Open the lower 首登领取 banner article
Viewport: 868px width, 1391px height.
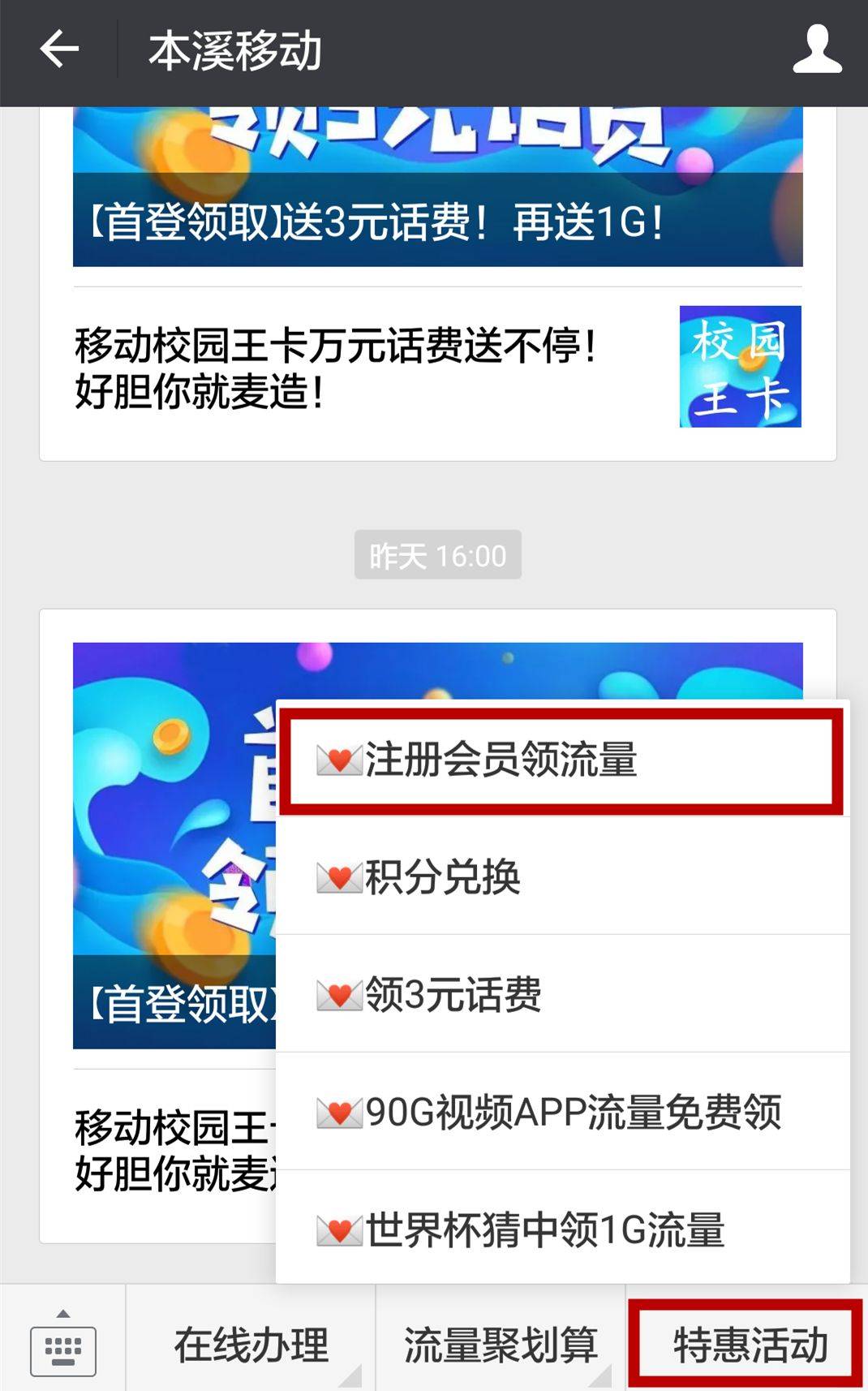coord(173,844)
